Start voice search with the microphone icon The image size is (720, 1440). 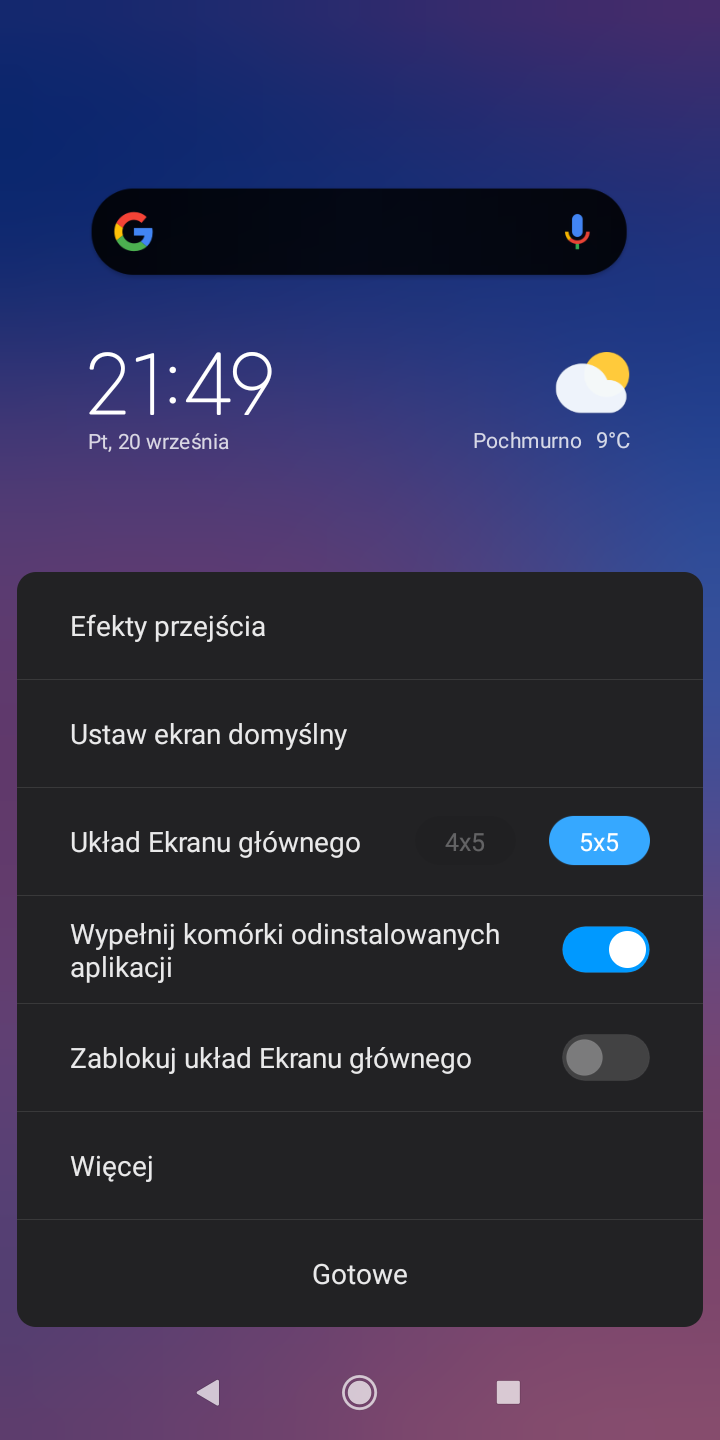tap(577, 231)
